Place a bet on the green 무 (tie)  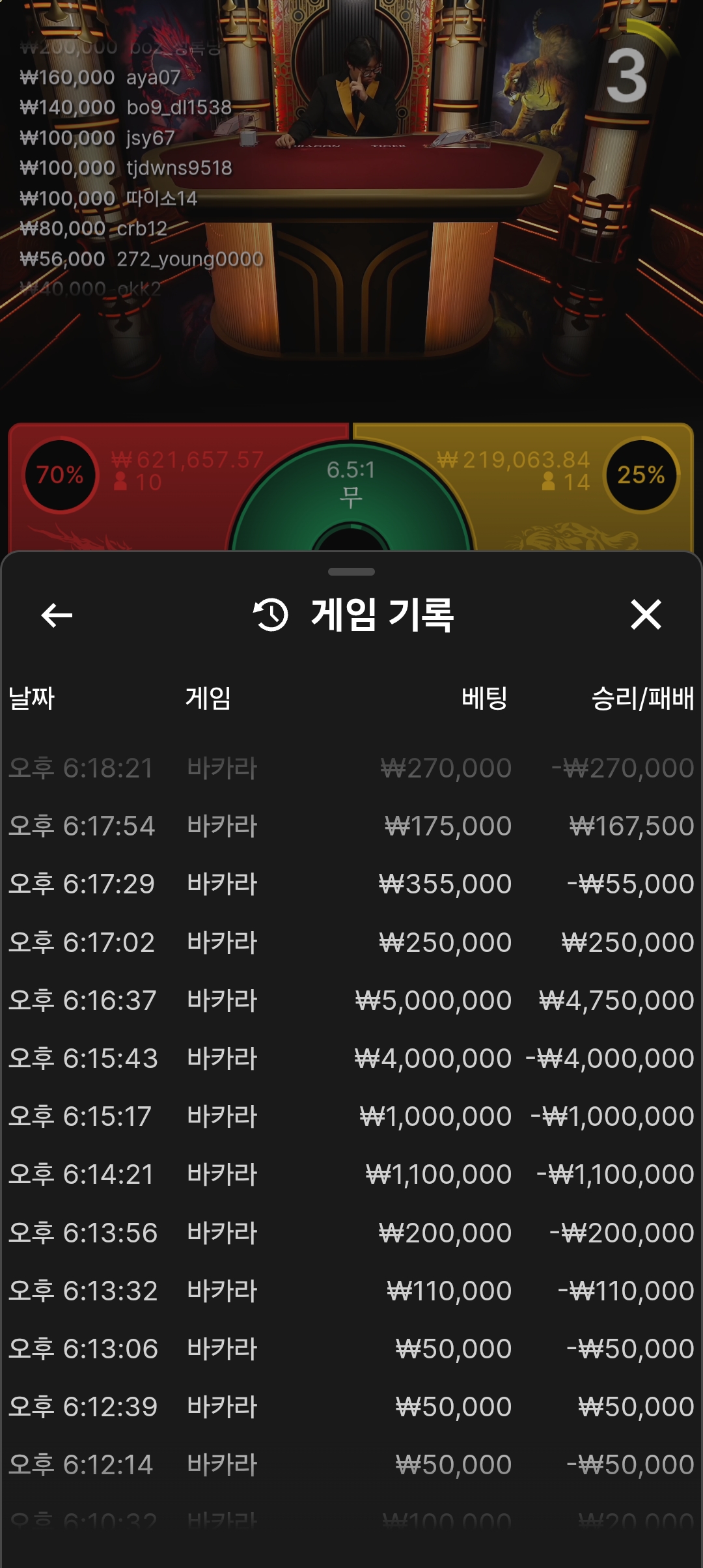(x=351, y=488)
